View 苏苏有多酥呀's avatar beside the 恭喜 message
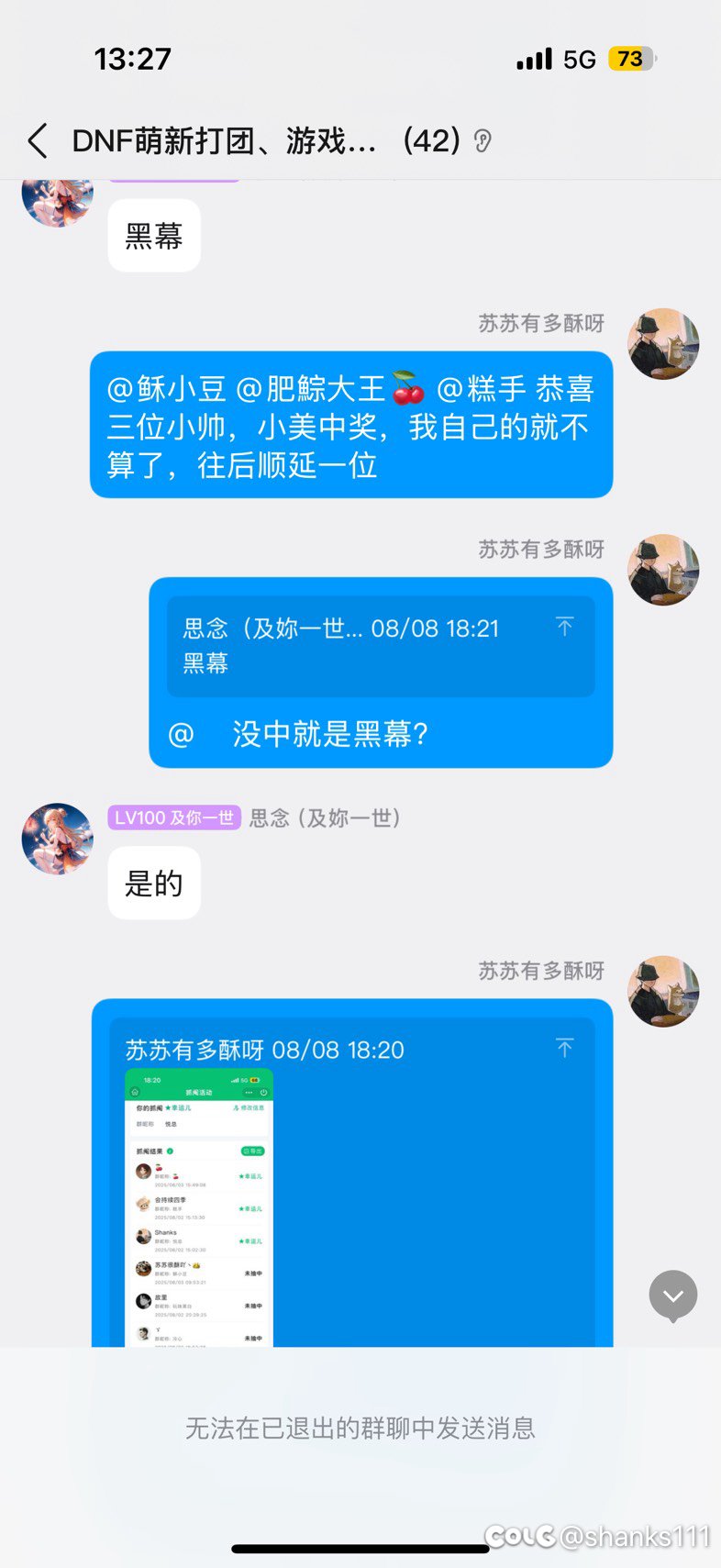 [663, 344]
